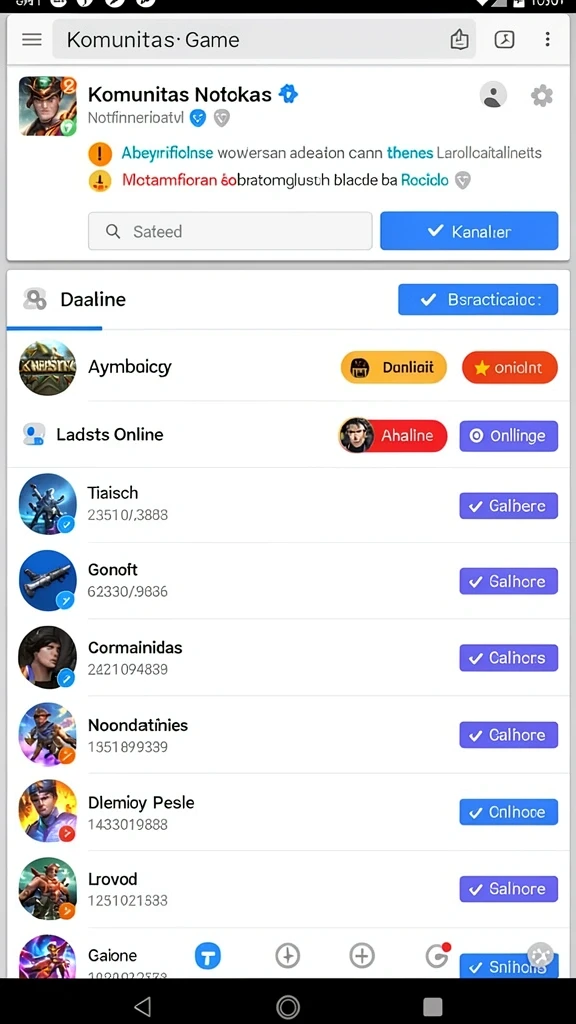Select the yellow Danliait chip
The width and height of the screenshot is (576, 1024).
(x=394, y=367)
